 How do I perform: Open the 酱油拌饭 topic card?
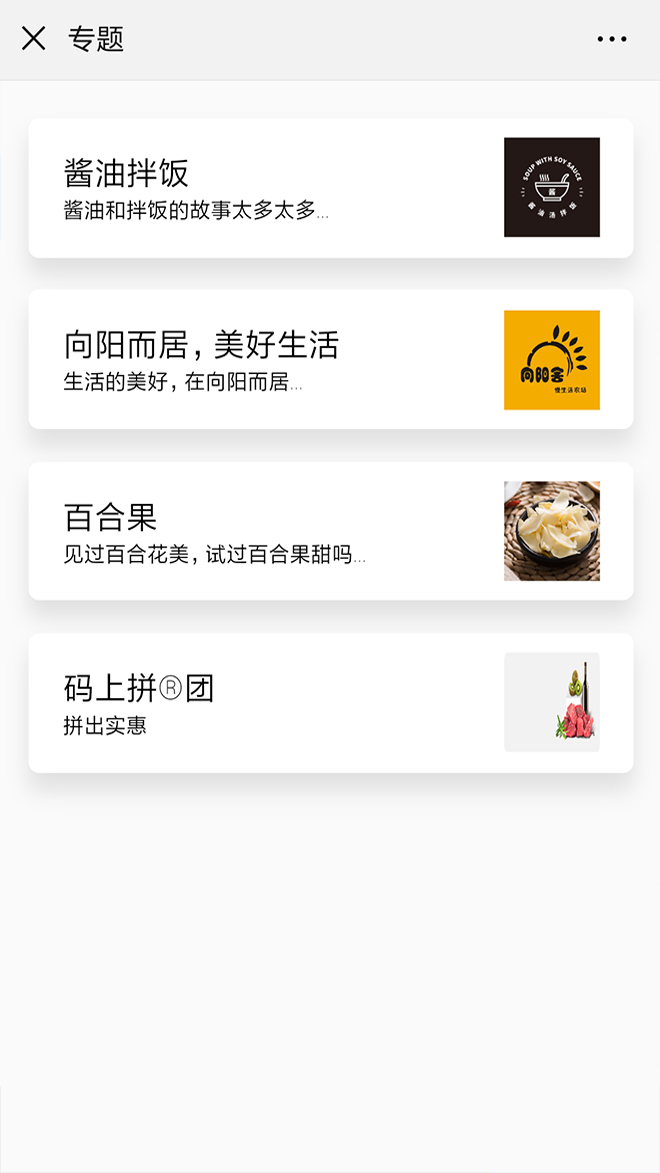(330, 188)
